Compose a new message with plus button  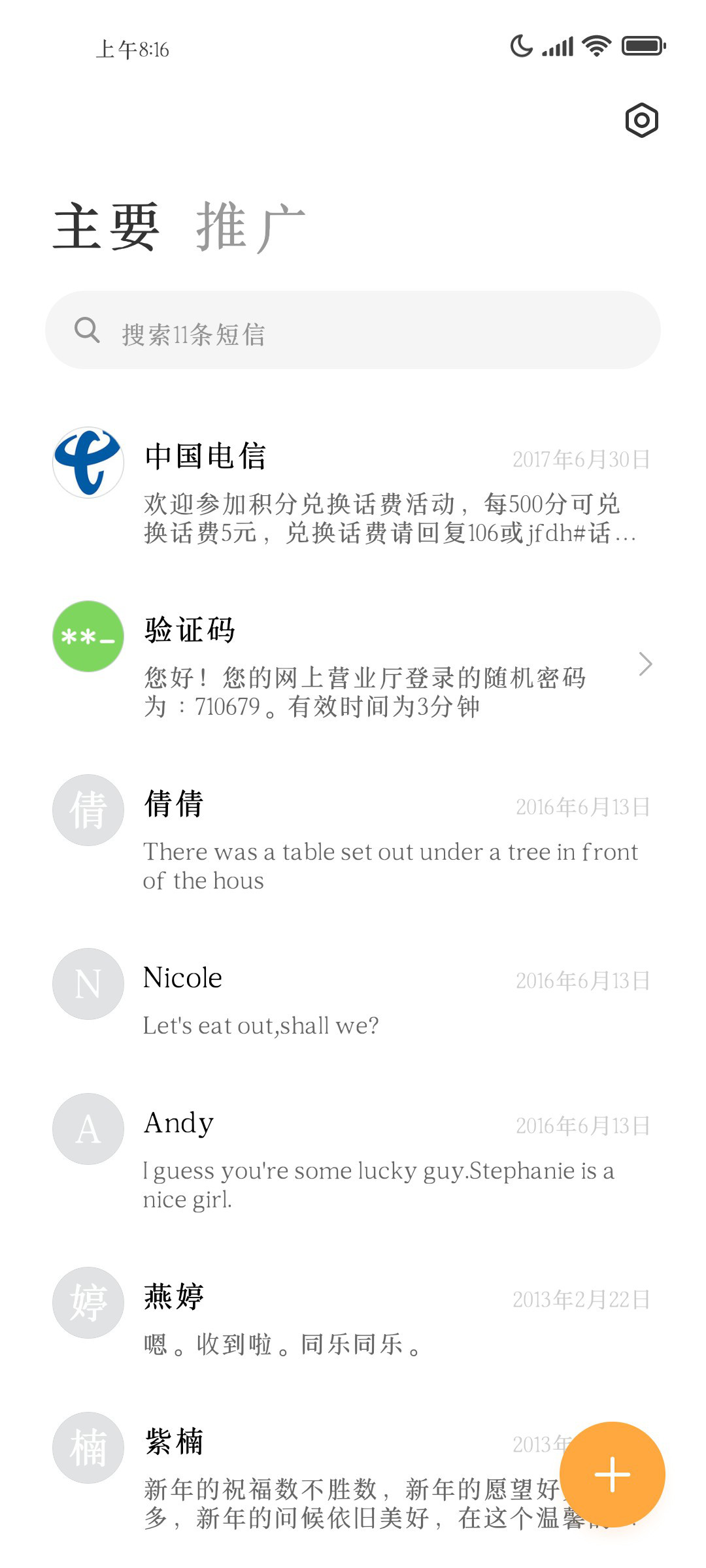tap(613, 1475)
